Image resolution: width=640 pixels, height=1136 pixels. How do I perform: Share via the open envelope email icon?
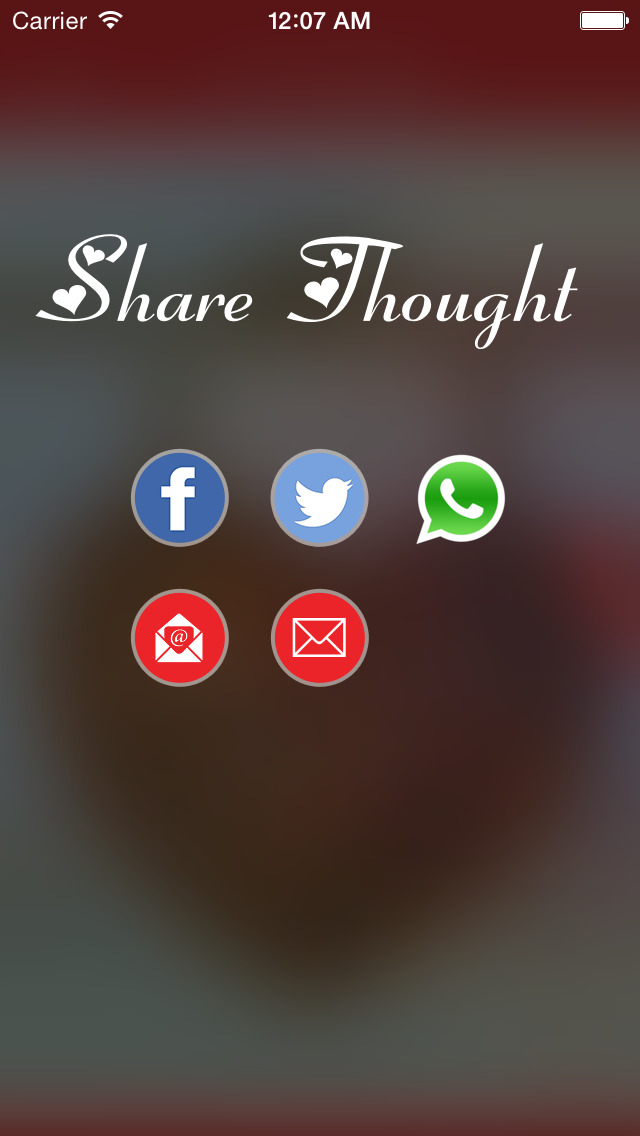(x=180, y=638)
